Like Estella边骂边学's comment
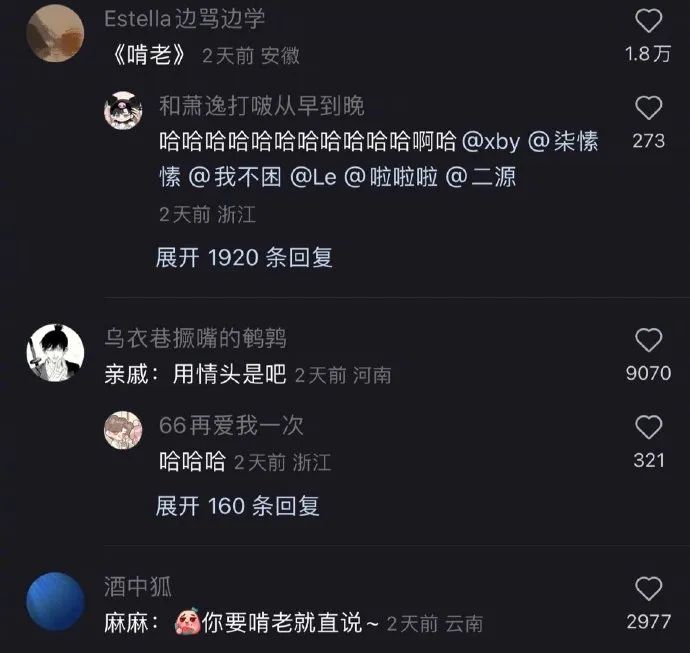This screenshot has height=653, width=690. click(x=649, y=21)
